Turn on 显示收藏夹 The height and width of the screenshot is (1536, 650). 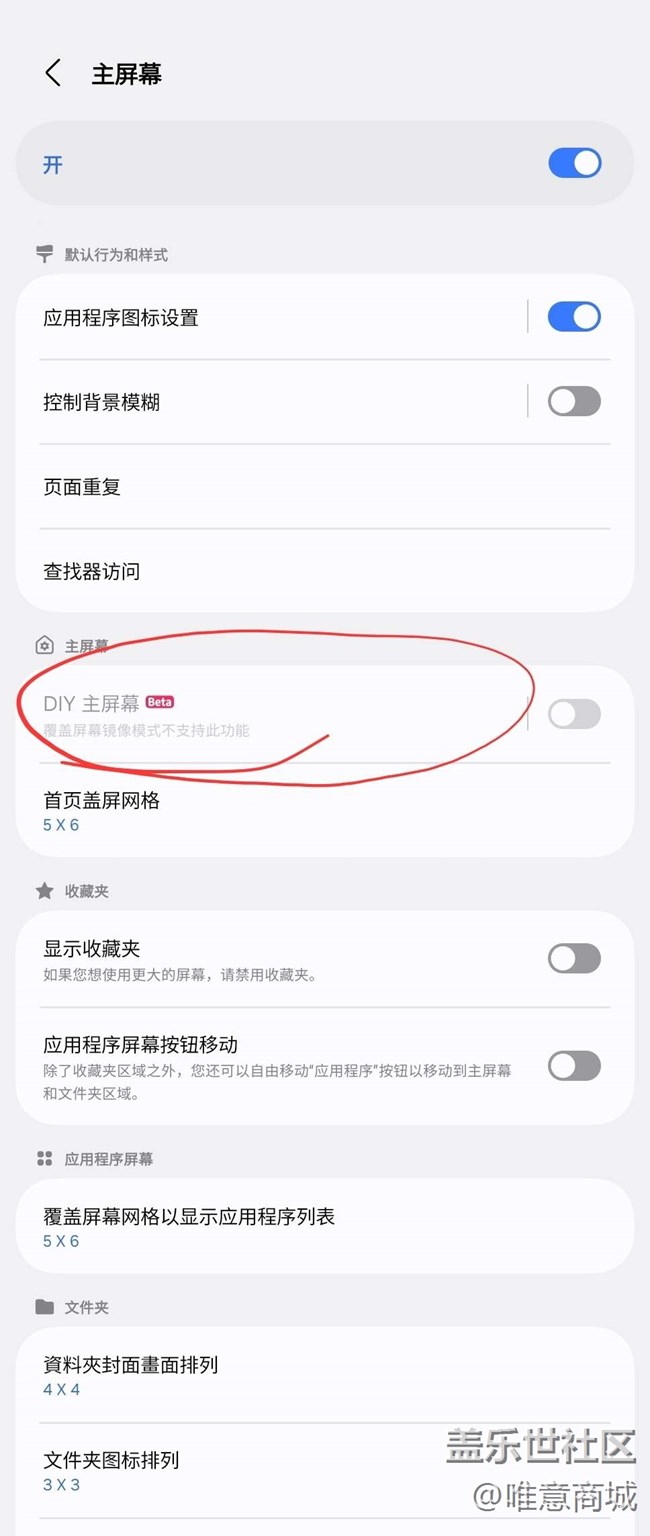coord(574,958)
